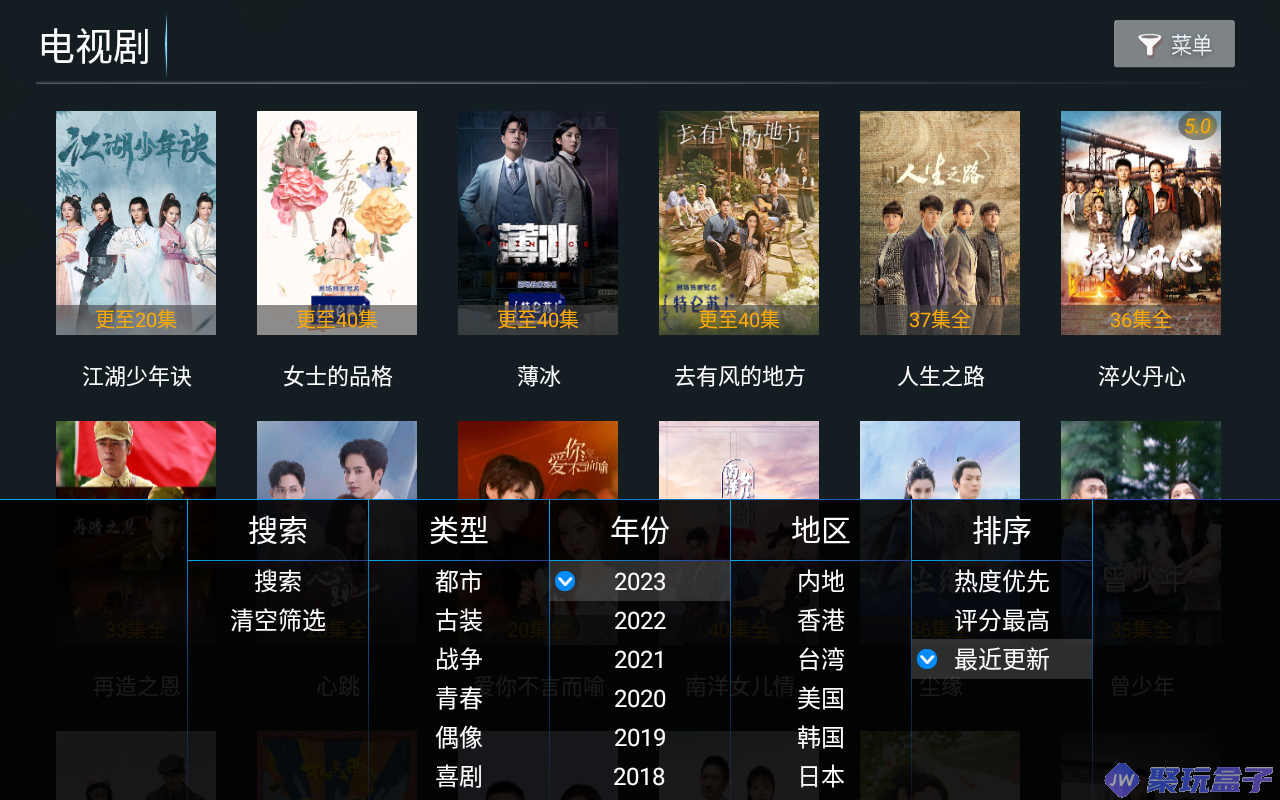Screen dimensions: 1280x800
Task: Clear filters with 清空筛选
Action: pos(278,620)
